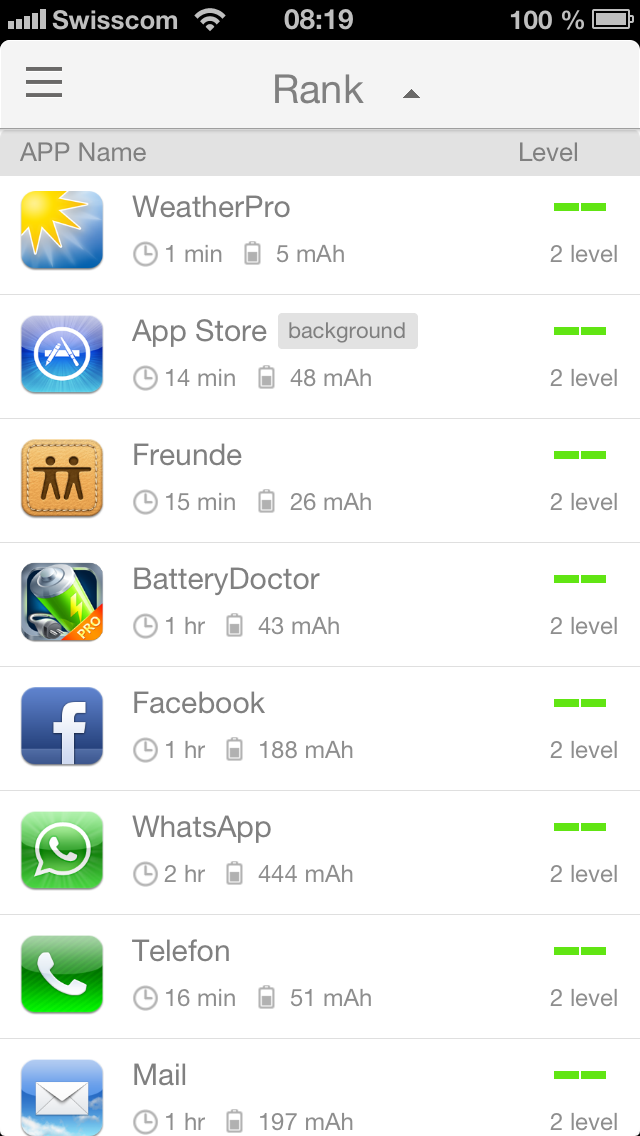Tap the Mail row
The height and width of the screenshot is (1136, 640).
[320, 1087]
